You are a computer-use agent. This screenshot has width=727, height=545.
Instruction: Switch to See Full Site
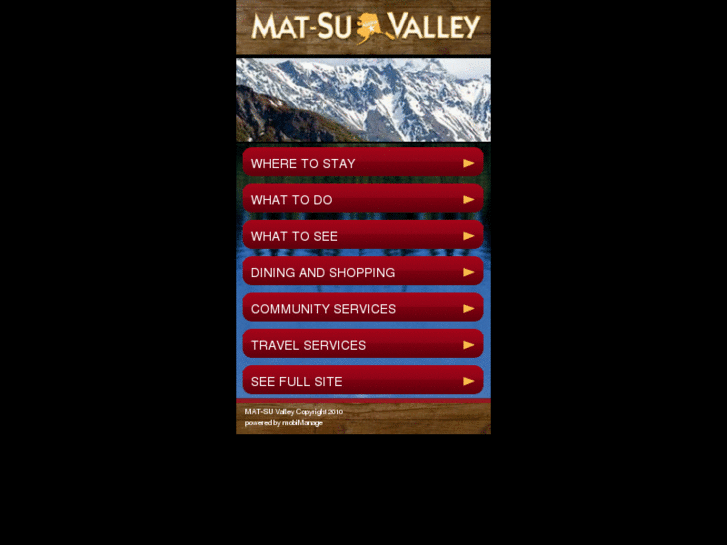click(362, 381)
